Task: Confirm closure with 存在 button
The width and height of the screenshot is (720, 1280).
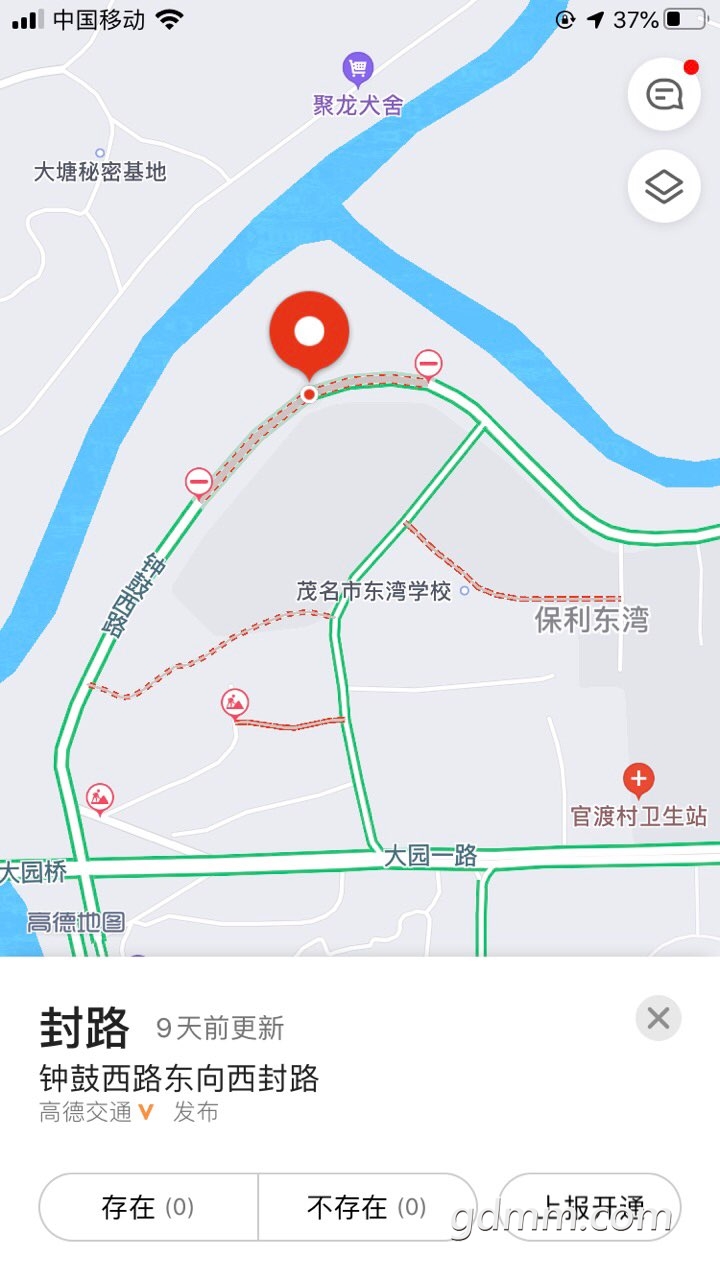Action: [x=148, y=1207]
